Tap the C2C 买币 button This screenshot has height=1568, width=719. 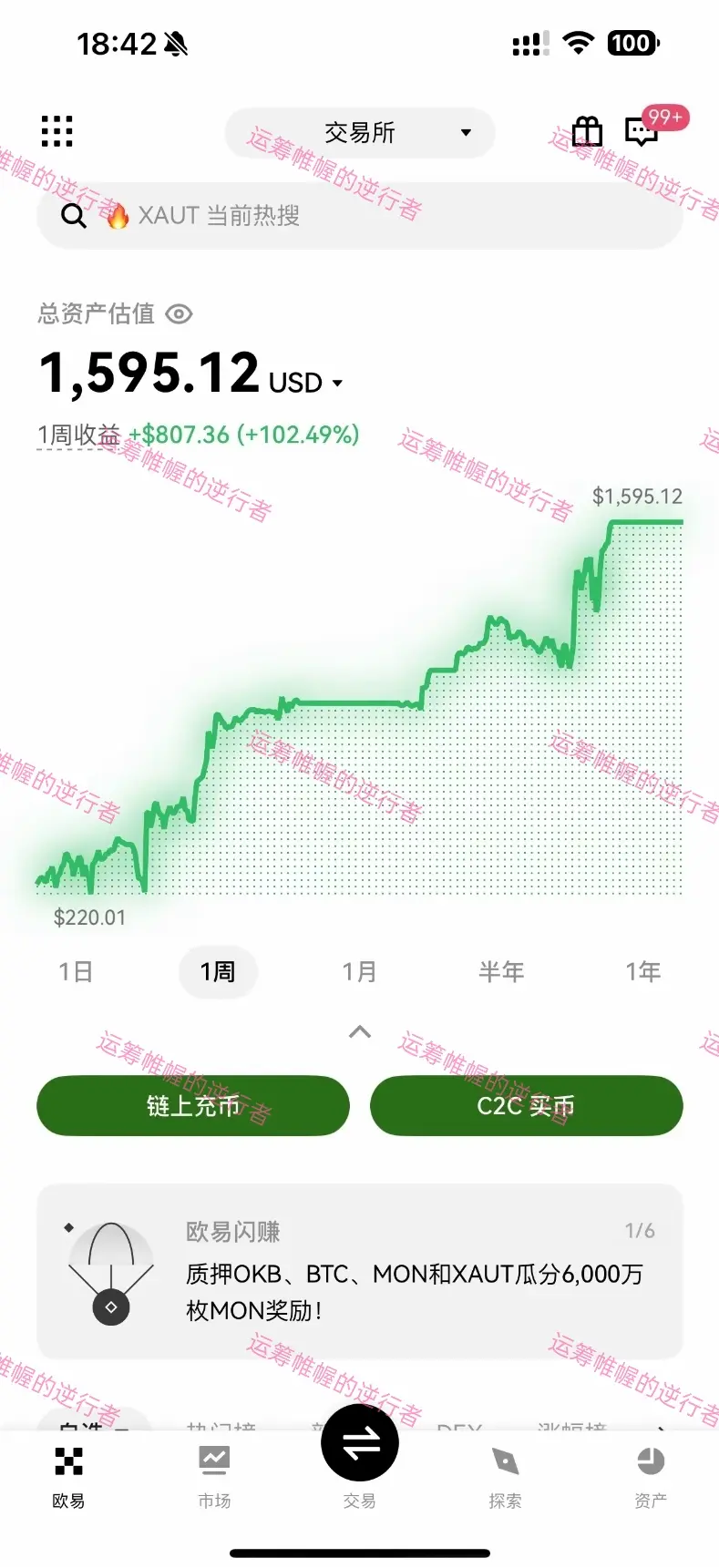click(526, 1106)
